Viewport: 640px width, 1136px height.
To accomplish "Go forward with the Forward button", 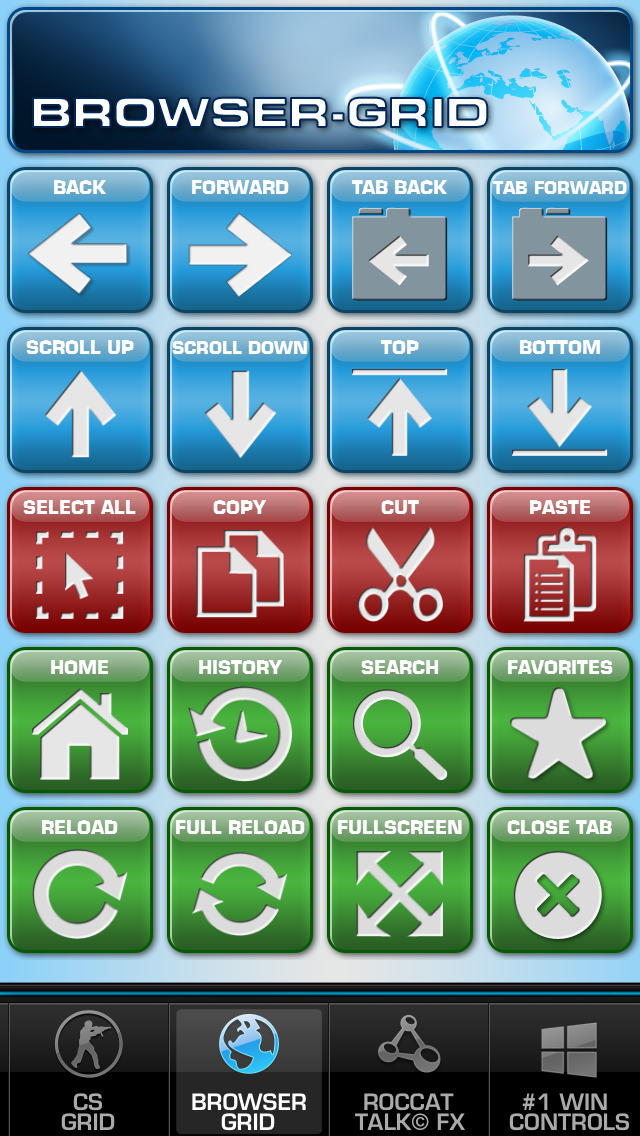I will (240, 241).
